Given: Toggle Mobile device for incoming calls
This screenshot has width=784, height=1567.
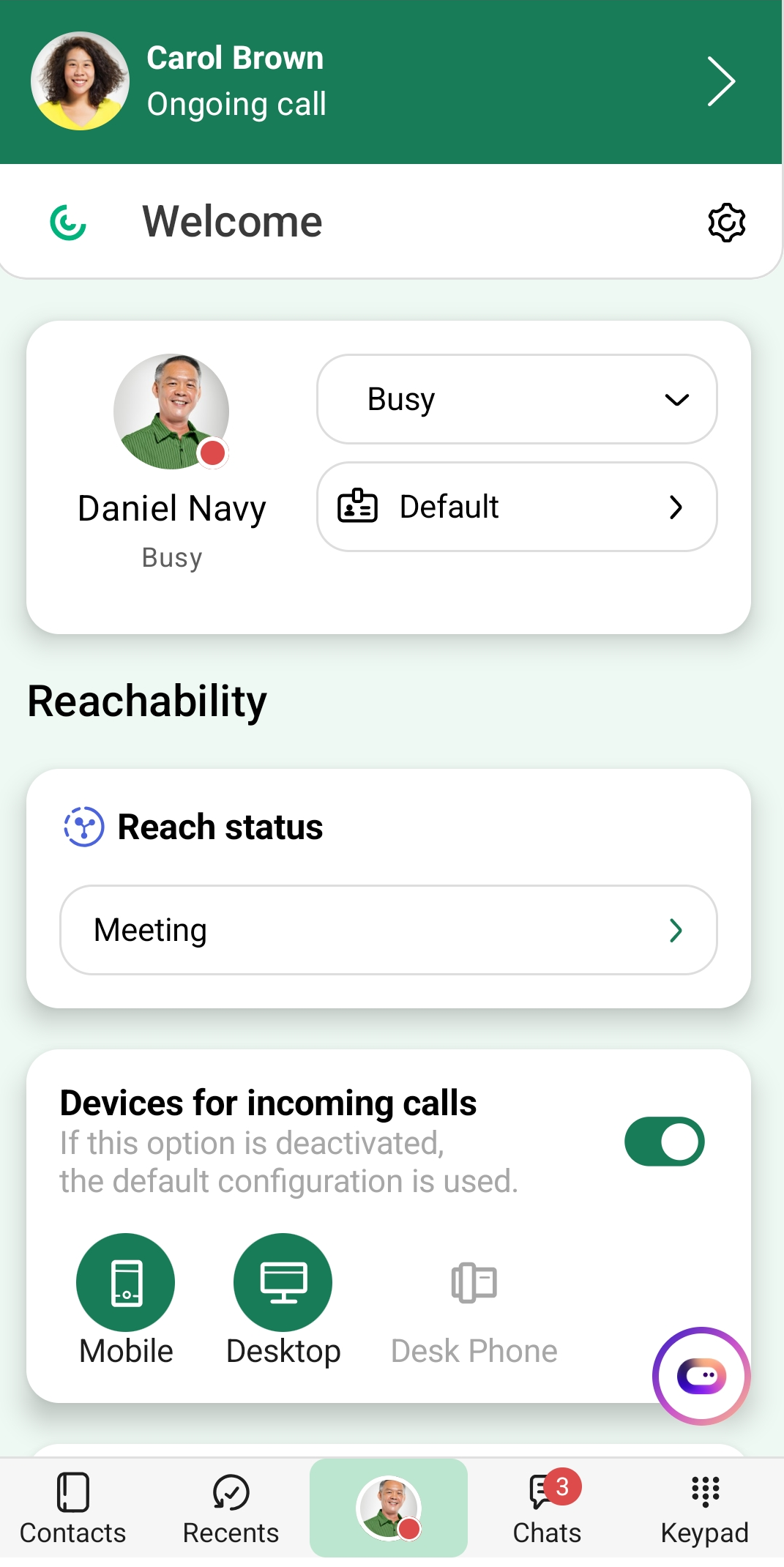Looking at the screenshot, I should (x=126, y=1282).
